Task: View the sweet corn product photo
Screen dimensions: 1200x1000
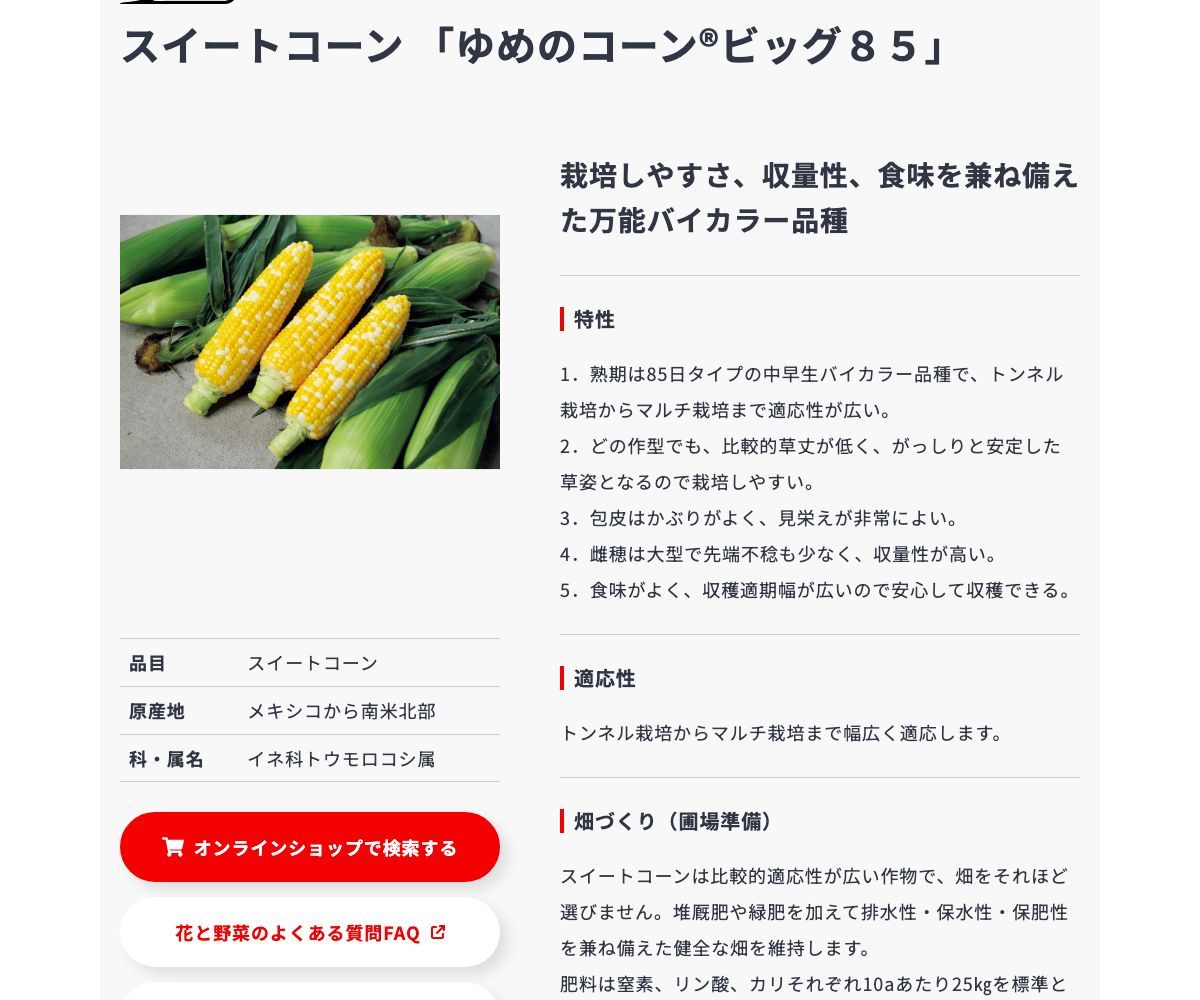Action: [310, 342]
